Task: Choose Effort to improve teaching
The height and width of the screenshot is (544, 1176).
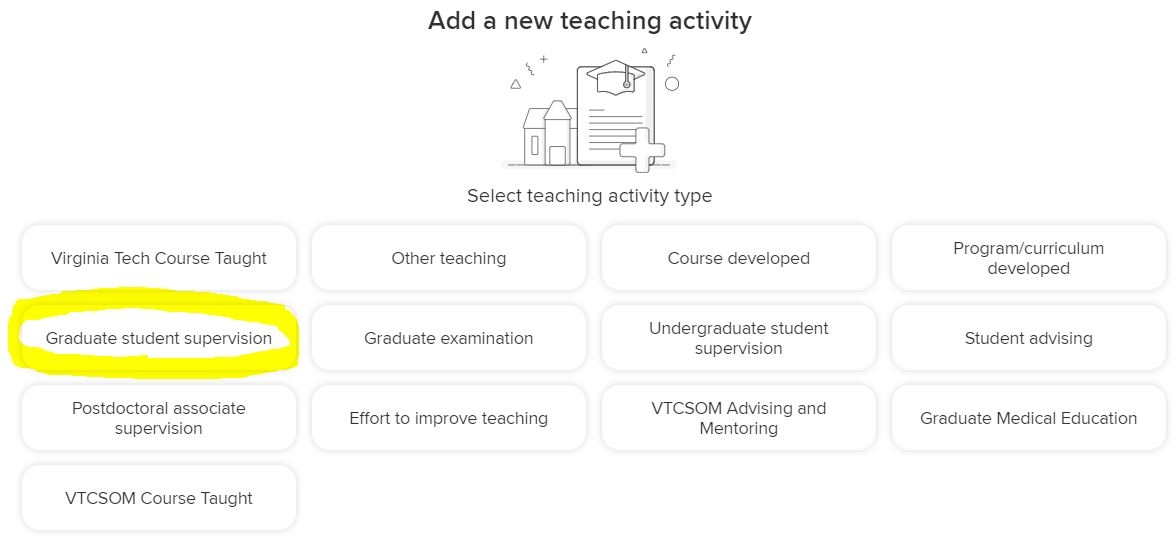Action: [x=448, y=418]
